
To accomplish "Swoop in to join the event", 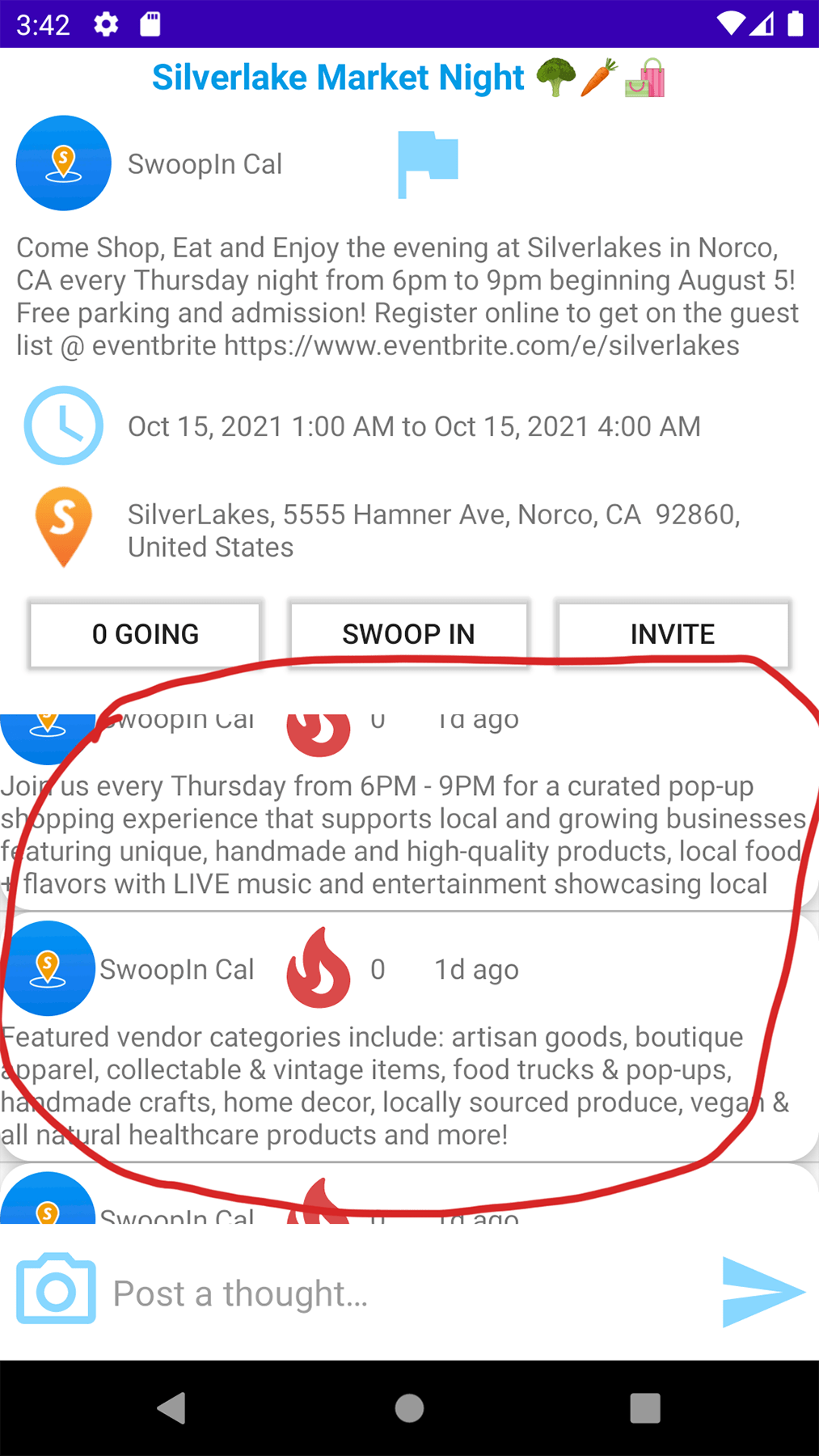I will 408,634.
